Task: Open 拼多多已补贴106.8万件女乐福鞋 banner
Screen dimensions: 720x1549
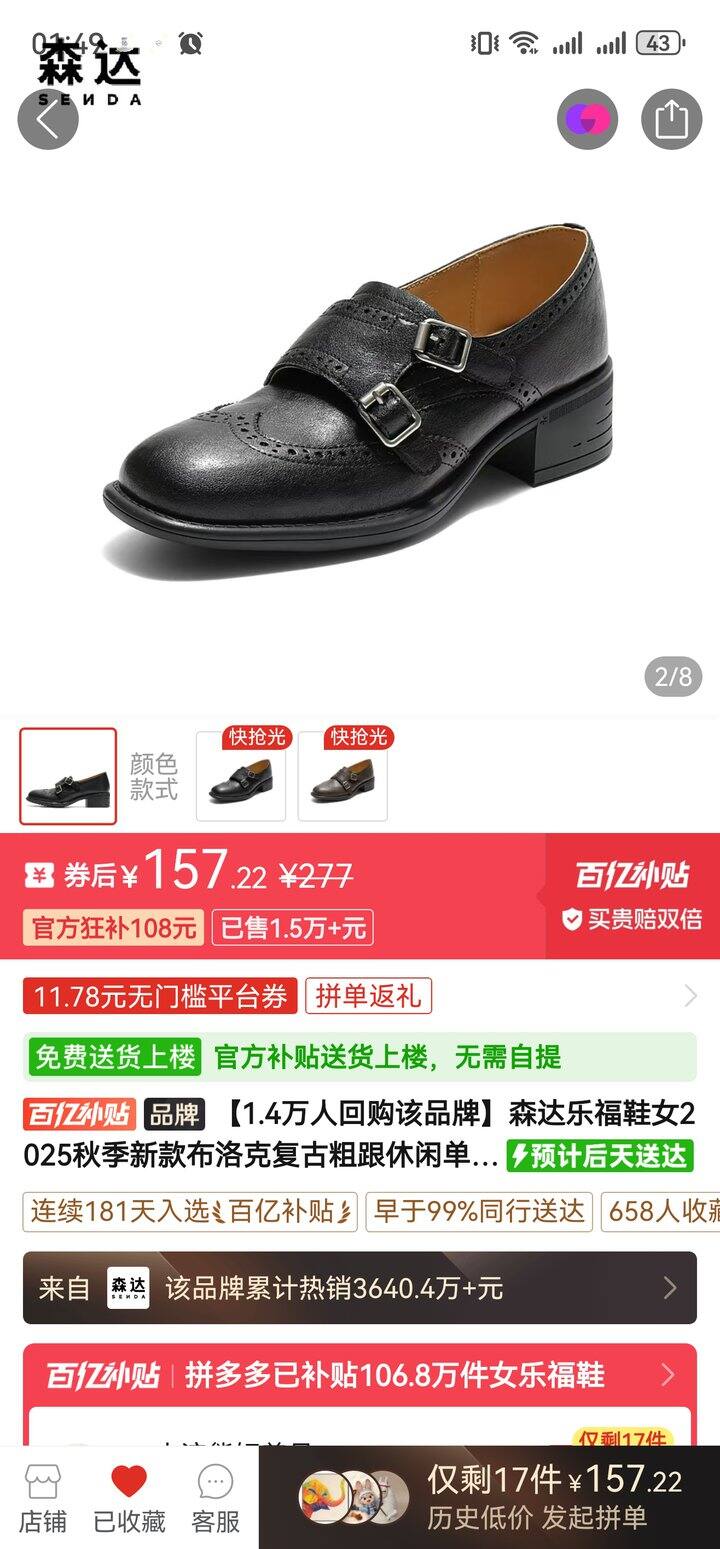Action: 360,1374
